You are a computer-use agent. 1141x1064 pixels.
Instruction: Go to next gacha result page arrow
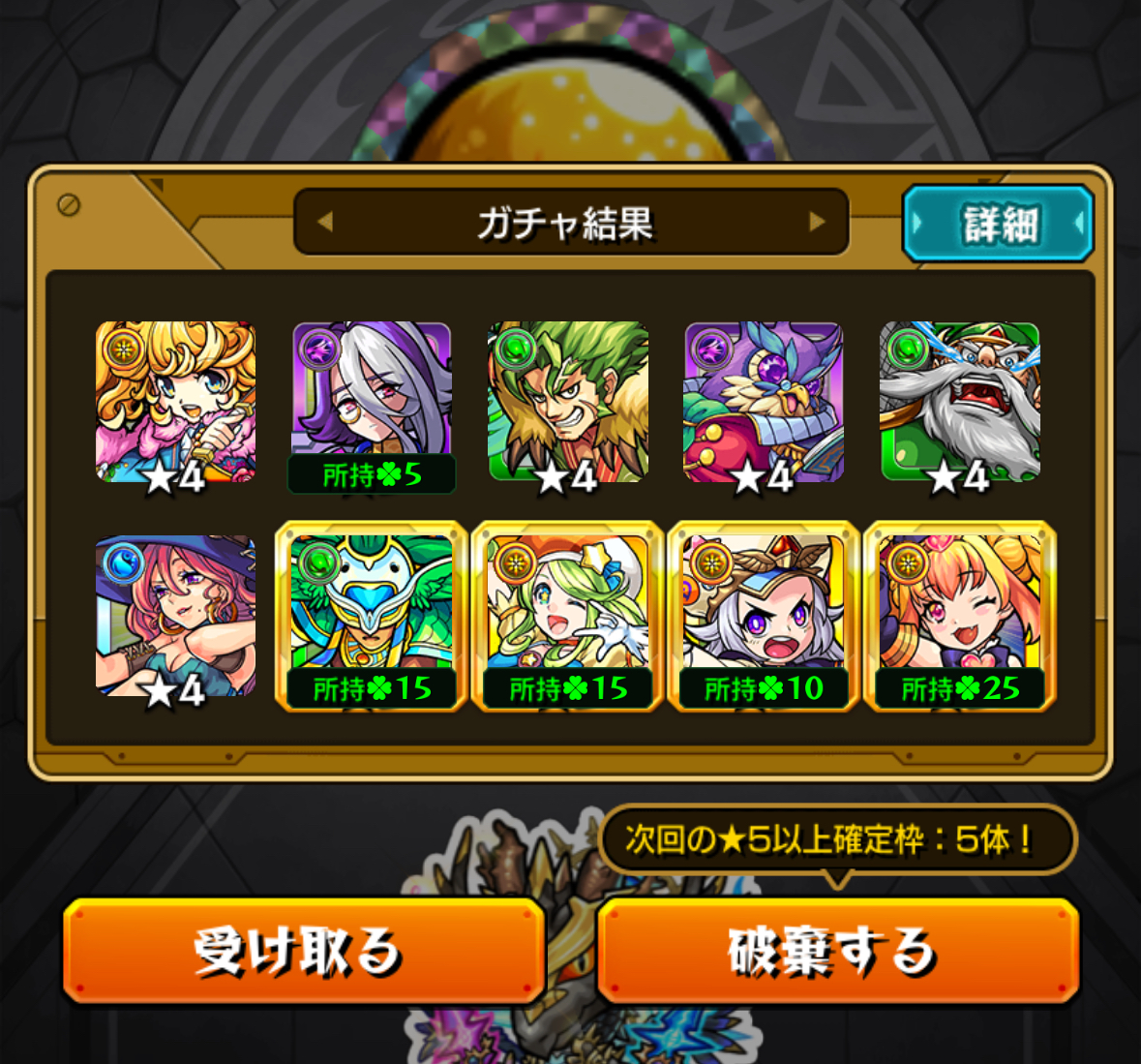point(817,222)
